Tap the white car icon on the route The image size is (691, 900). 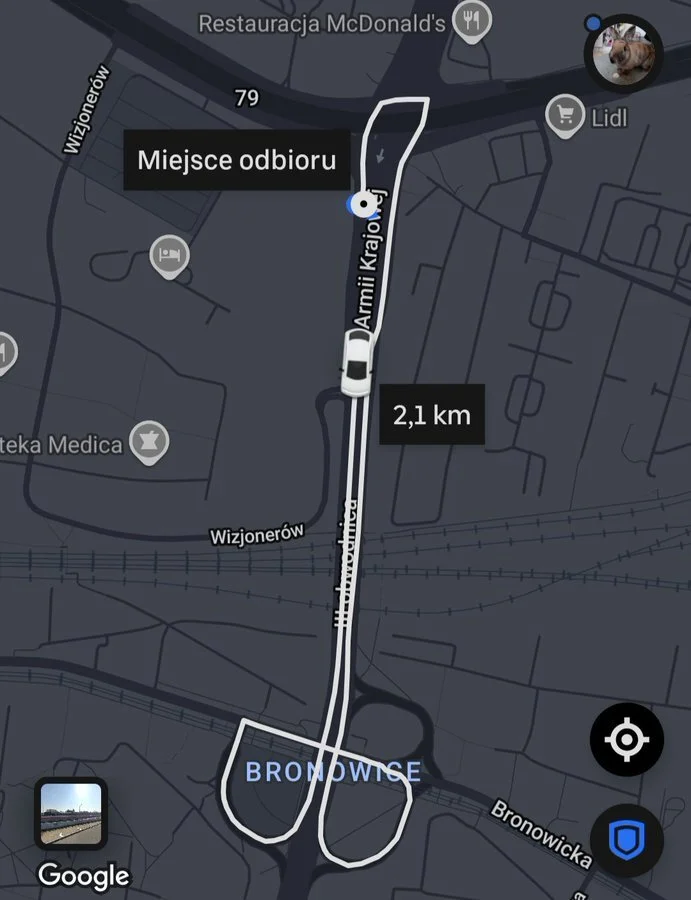pyautogui.click(x=356, y=363)
